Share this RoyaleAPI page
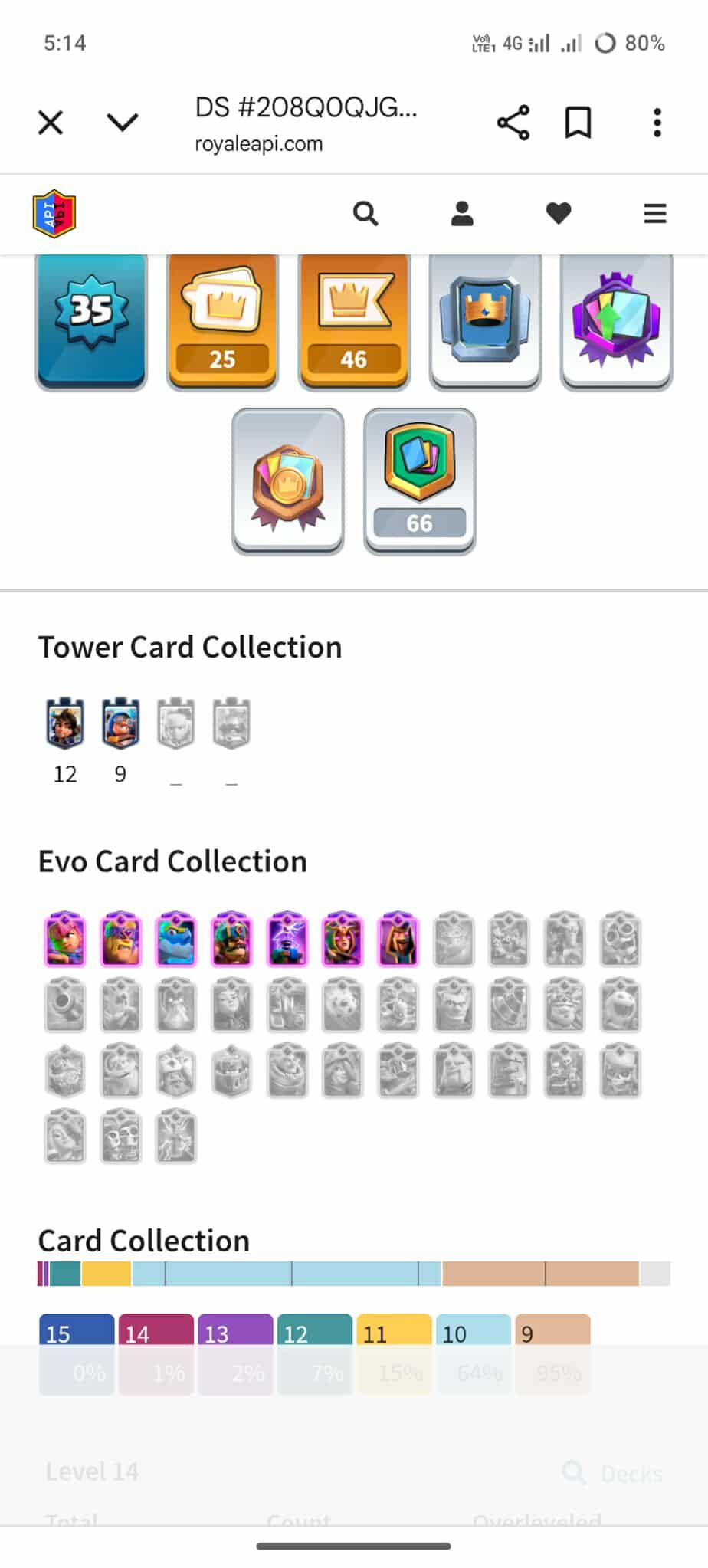The width and height of the screenshot is (708, 1568). coord(513,123)
